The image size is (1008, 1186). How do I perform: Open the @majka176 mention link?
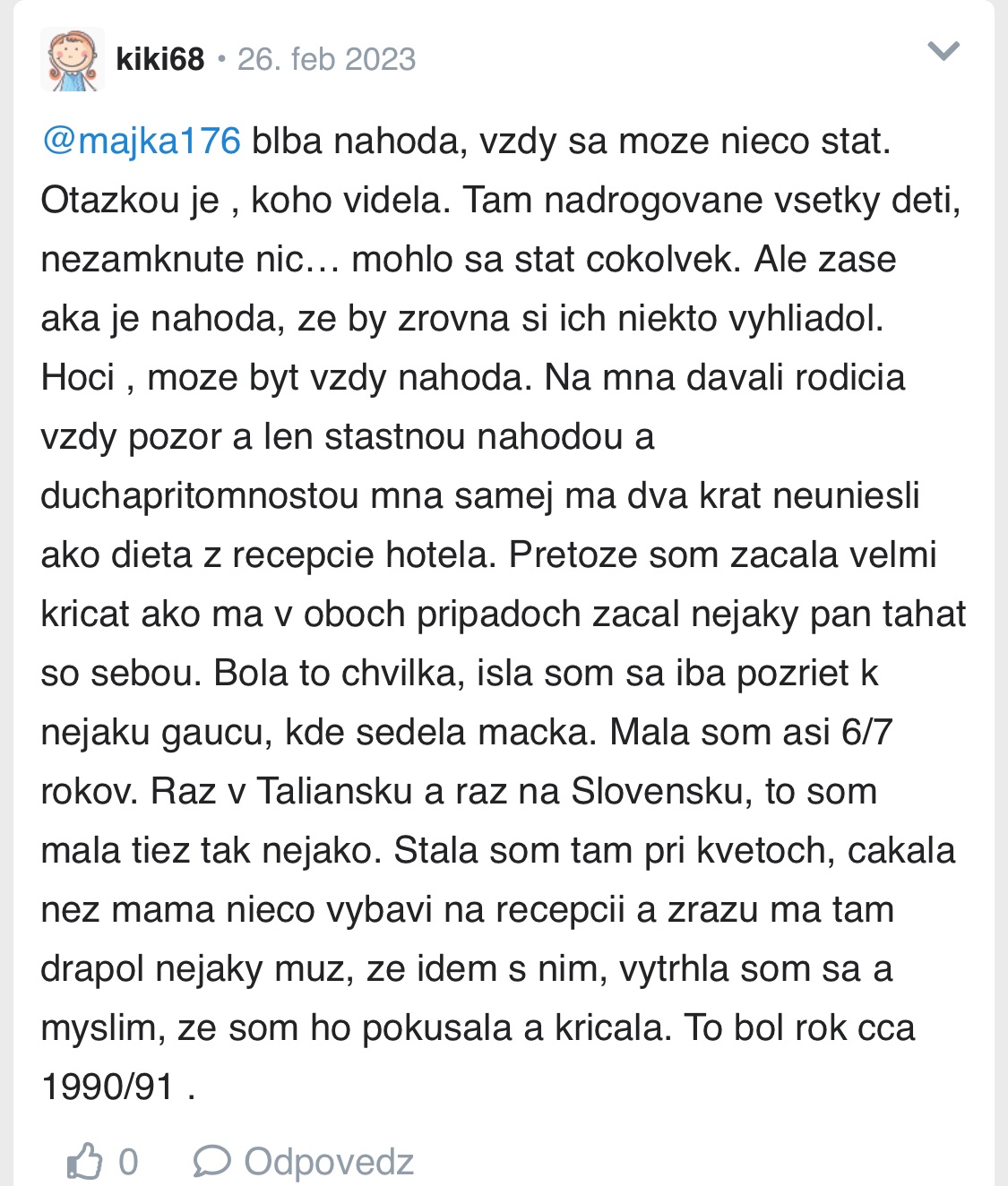pos(142,142)
